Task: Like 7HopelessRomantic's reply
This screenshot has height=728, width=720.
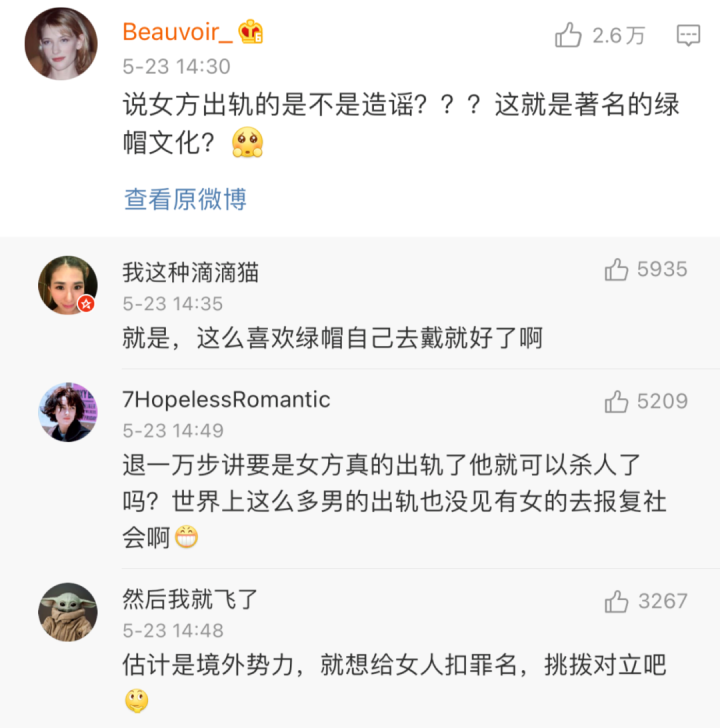Action: tap(617, 401)
